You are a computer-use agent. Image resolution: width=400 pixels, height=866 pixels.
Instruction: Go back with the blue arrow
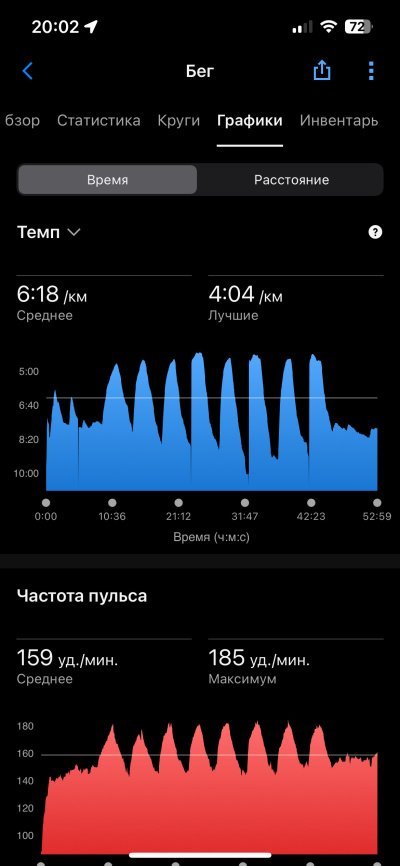tap(28, 71)
